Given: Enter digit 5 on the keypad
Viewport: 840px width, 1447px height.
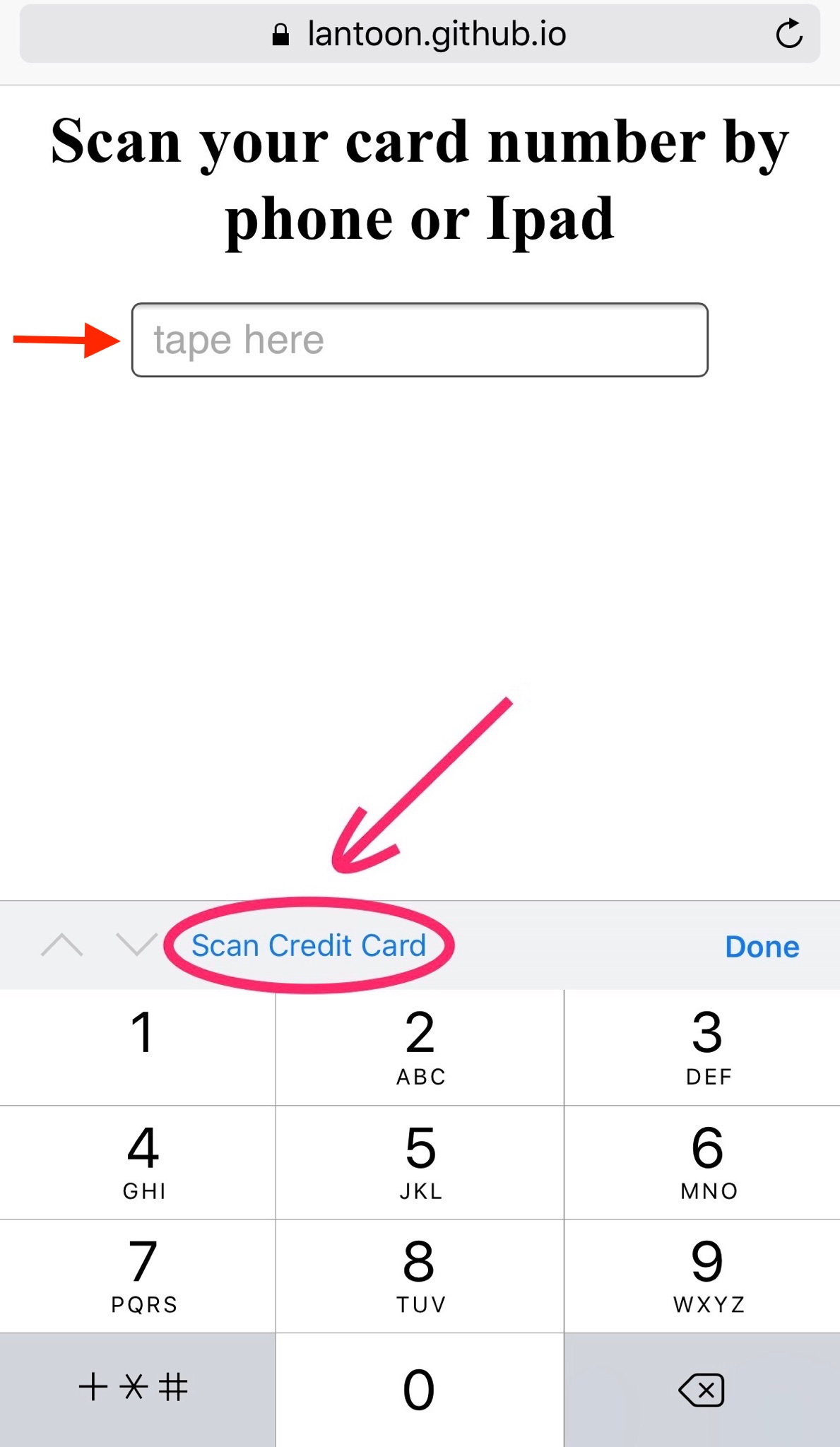Looking at the screenshot, I should click(420, 1162).
